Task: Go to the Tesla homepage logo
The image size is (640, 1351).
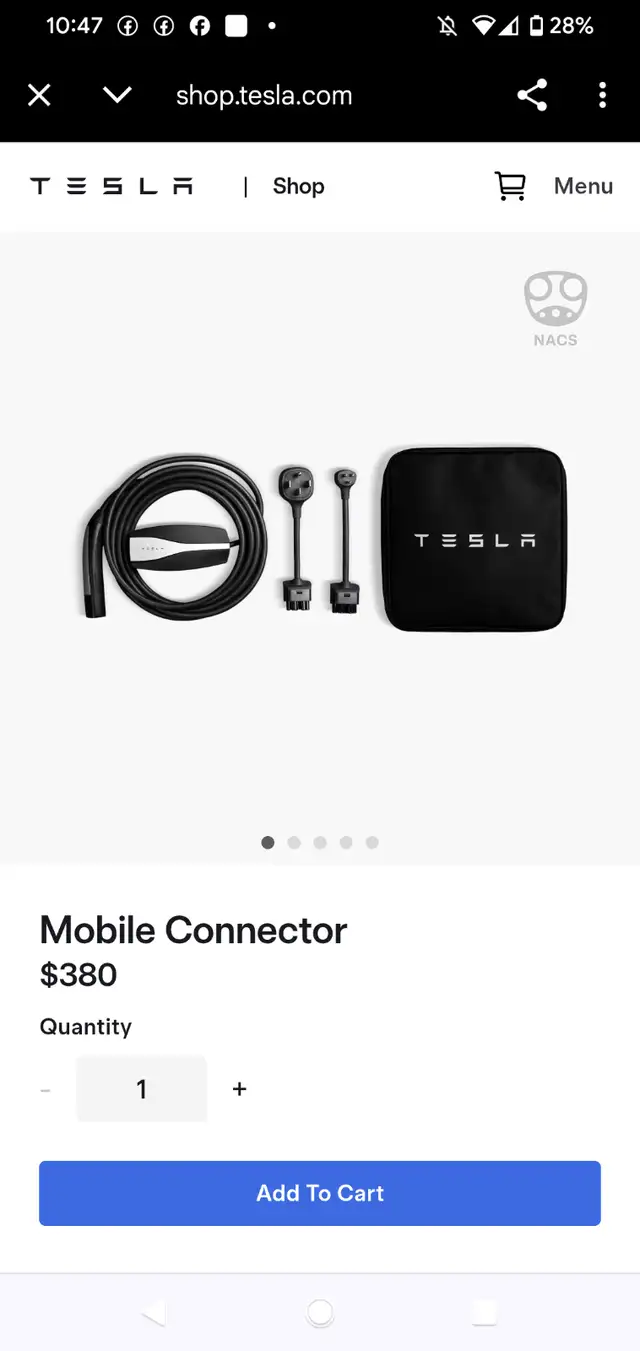Action: [111, 186]
